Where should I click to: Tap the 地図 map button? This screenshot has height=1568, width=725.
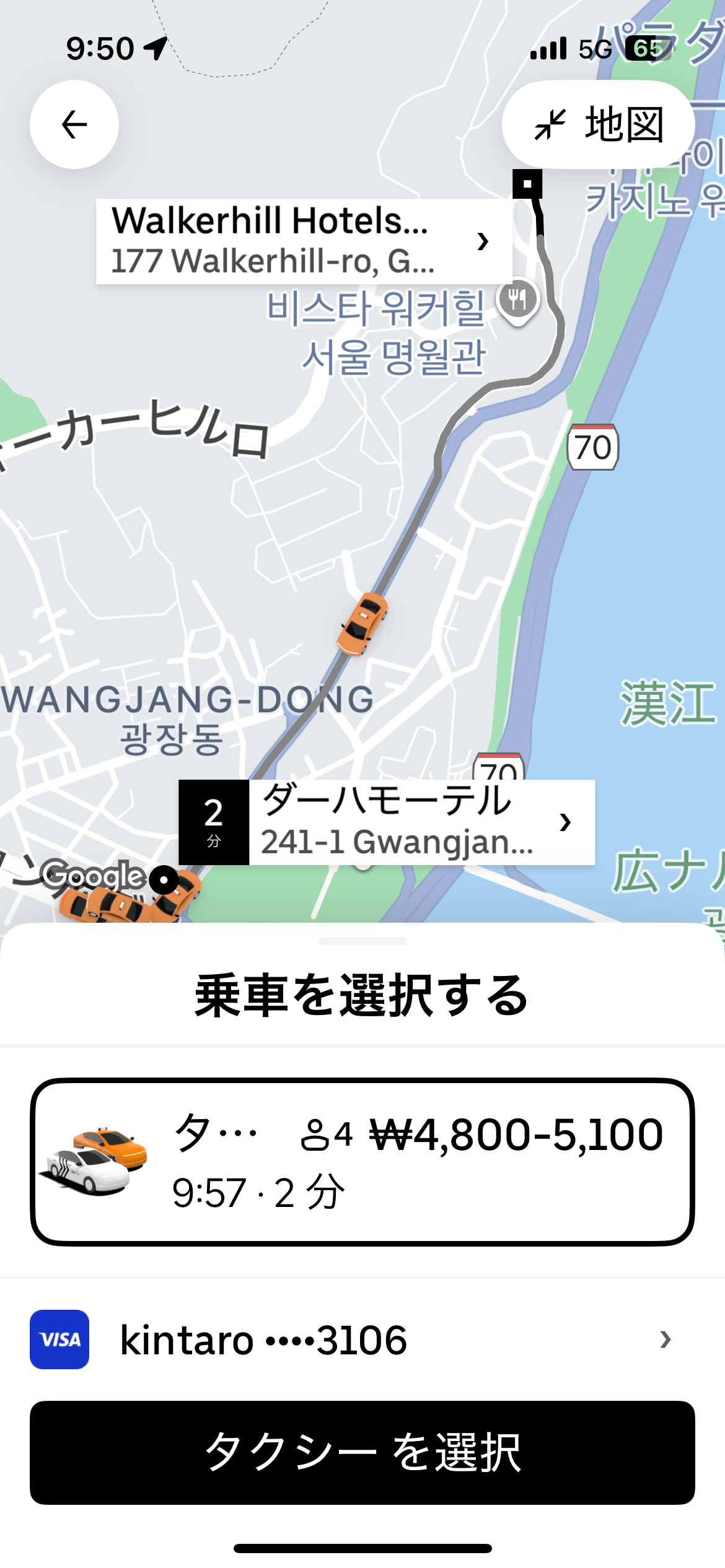pyautogui.click(x=598, y=124)
